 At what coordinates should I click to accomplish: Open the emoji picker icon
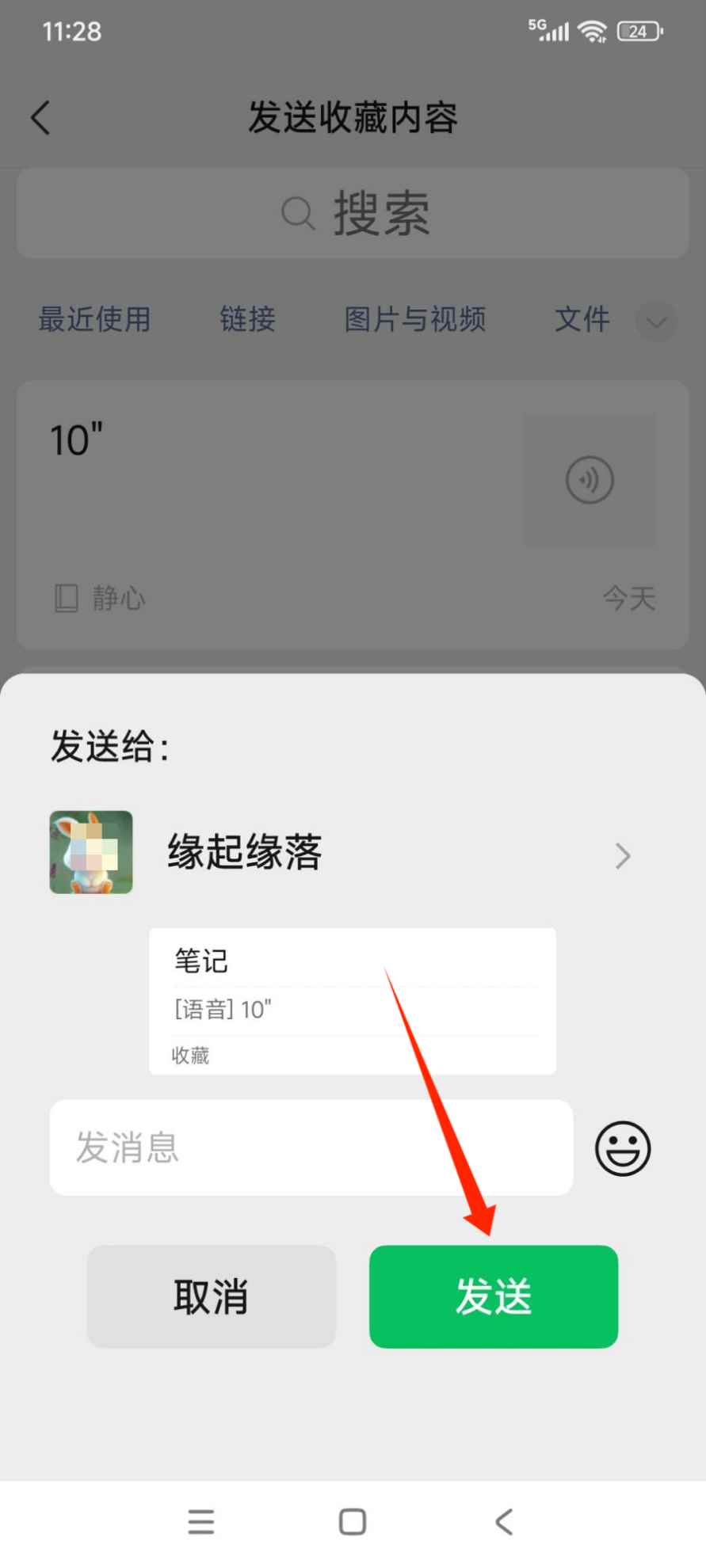tap(623, 1148)
